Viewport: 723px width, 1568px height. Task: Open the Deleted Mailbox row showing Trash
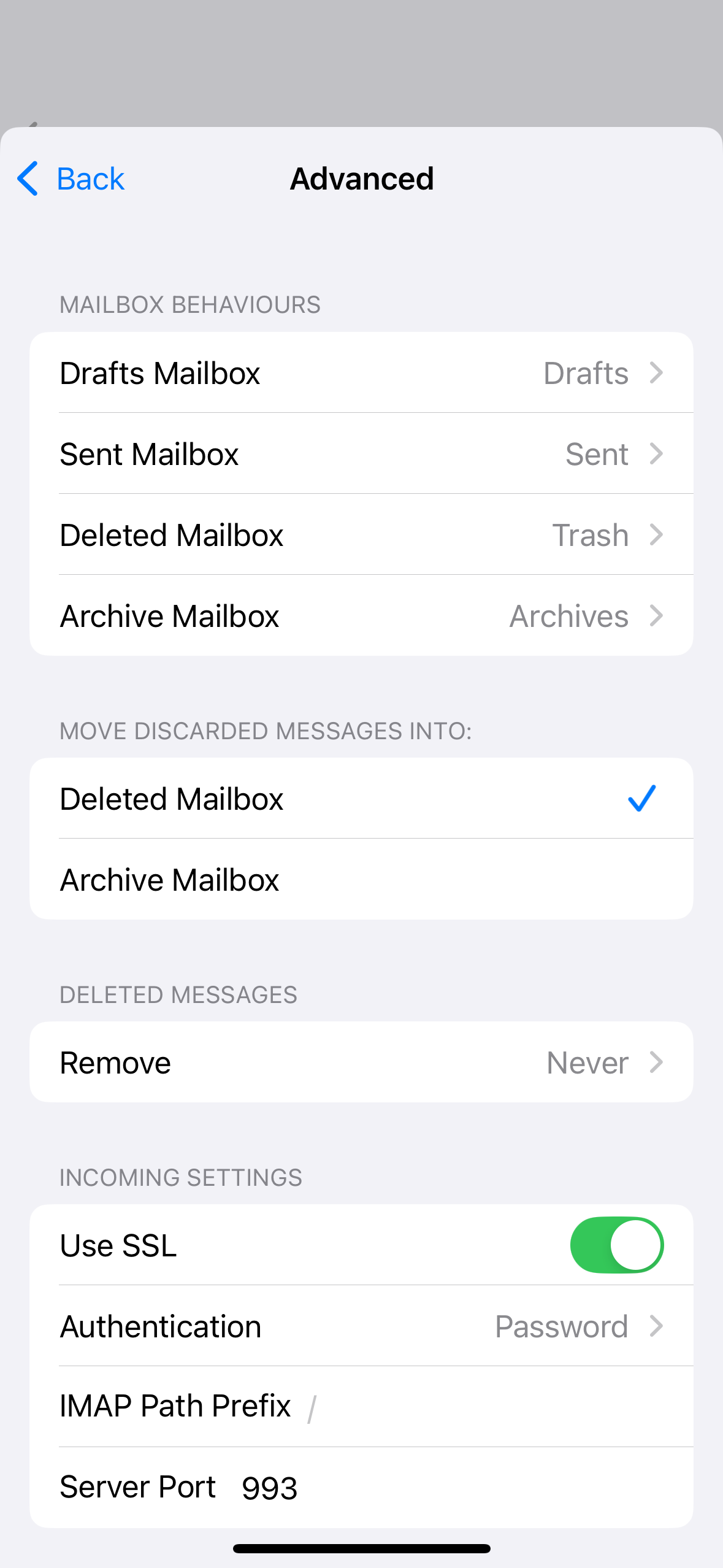pyautogui.click(x=361, y=534)
